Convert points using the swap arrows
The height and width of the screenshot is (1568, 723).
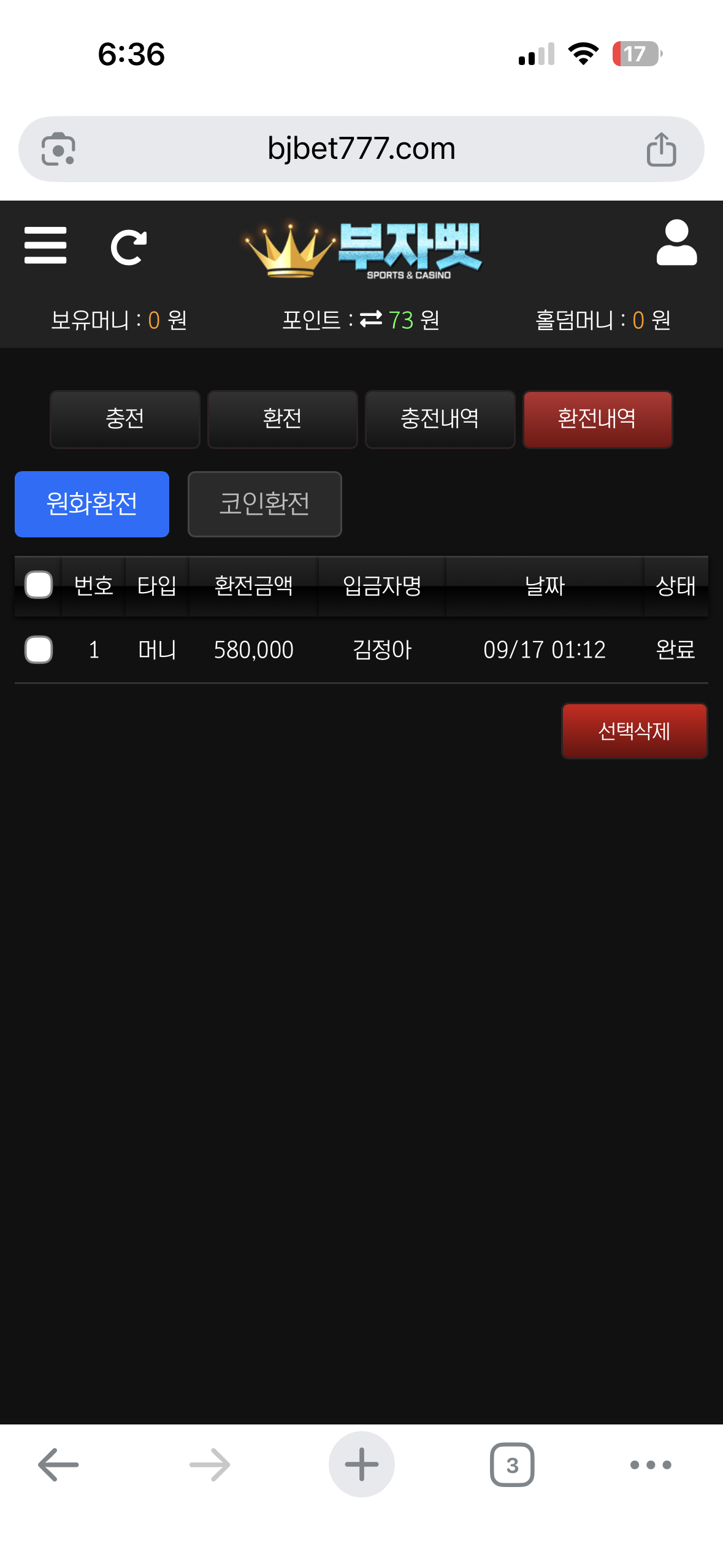pyautogui.click(x=371, y=319)
